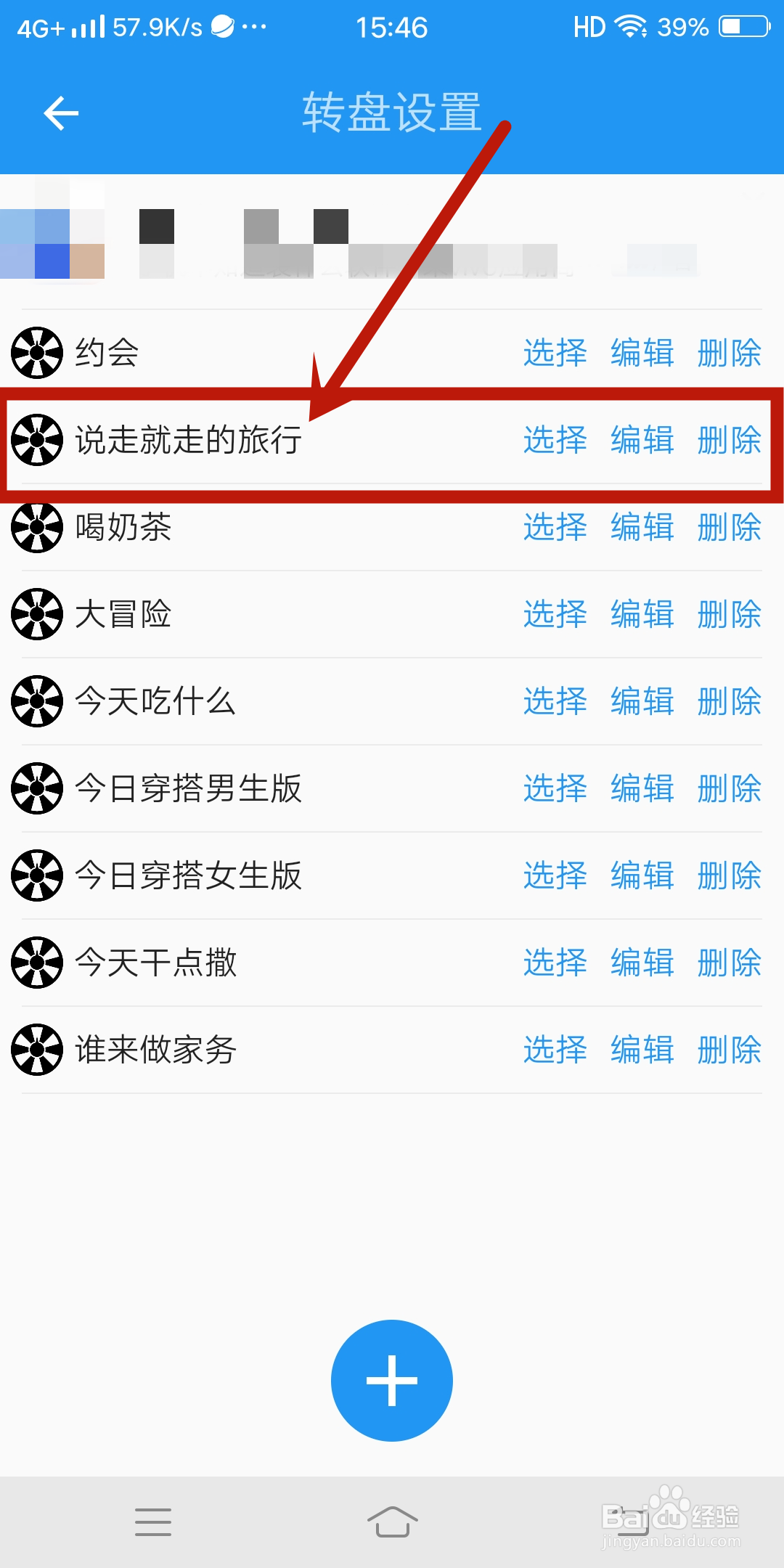
Task: Select 选择 for the 大冒险 wheel
Action: [x=555, y=615]
